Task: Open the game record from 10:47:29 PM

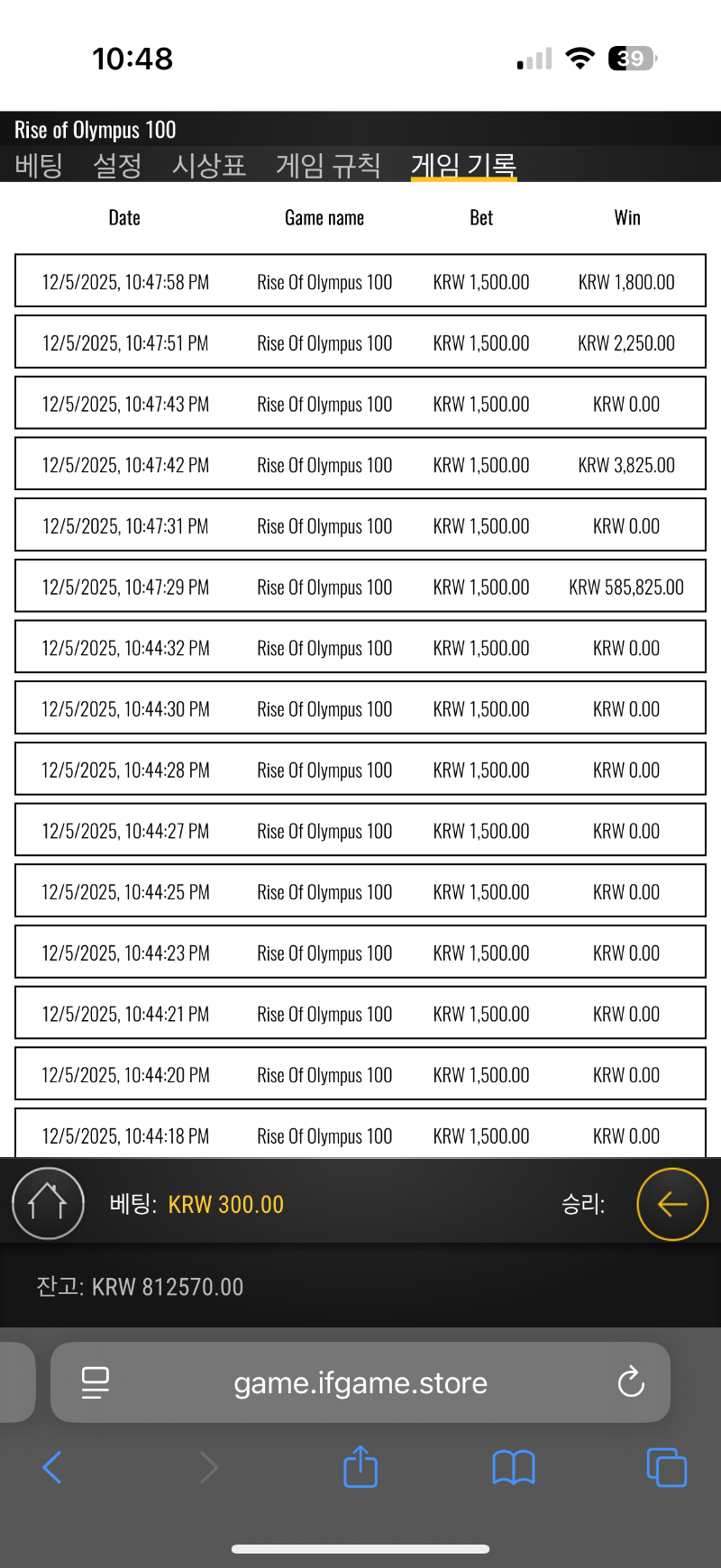Action: click(360, 588)
